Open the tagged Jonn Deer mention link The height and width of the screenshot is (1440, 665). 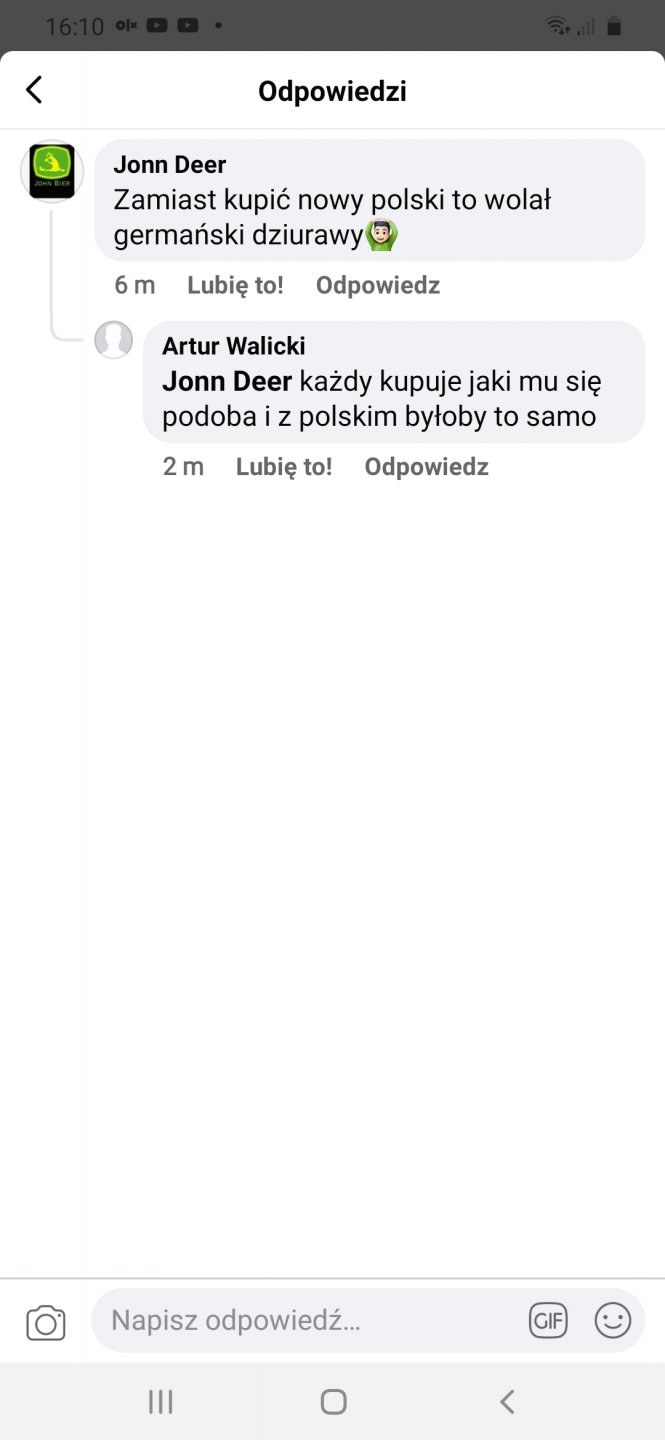(x=227, y=381)
